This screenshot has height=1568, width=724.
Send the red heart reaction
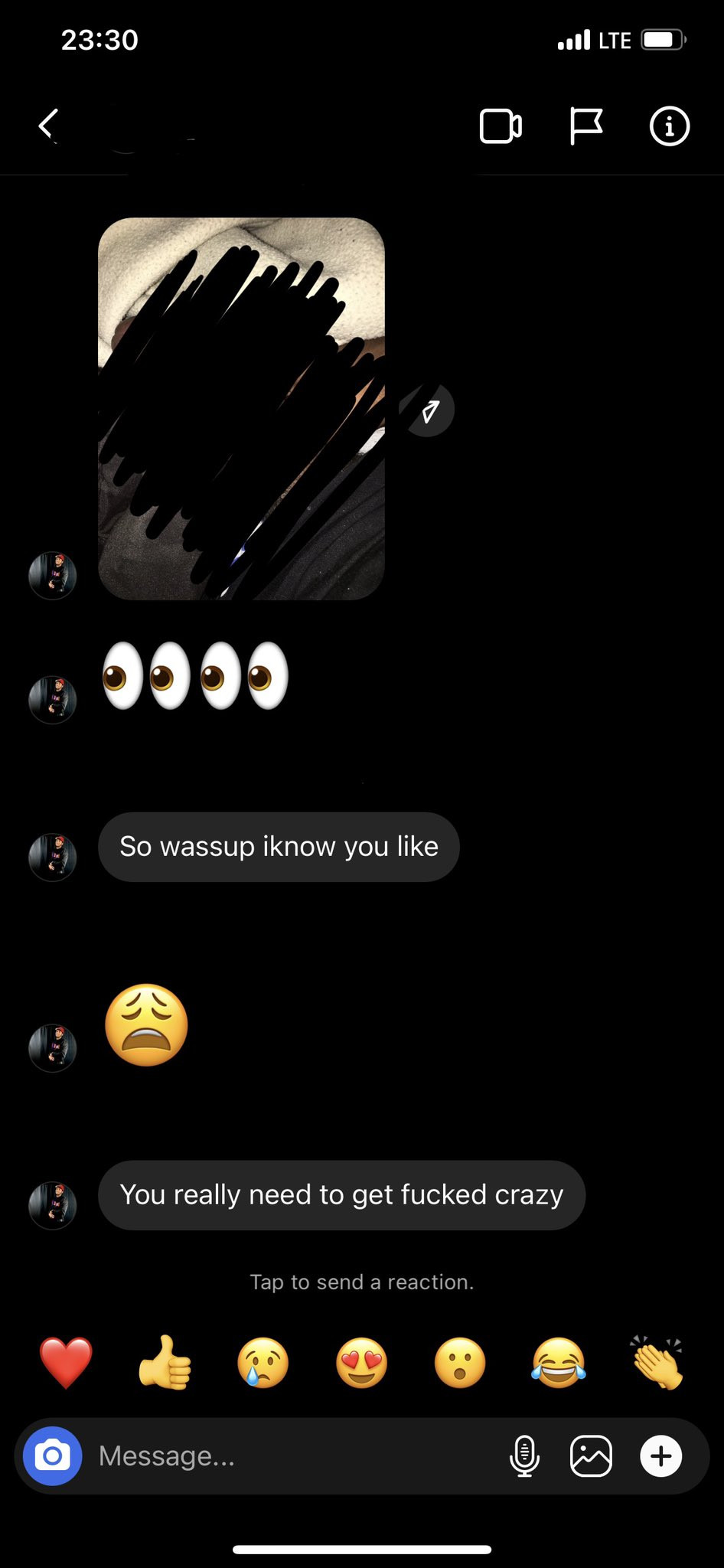pyautogui.click(x=66, y=1363)
